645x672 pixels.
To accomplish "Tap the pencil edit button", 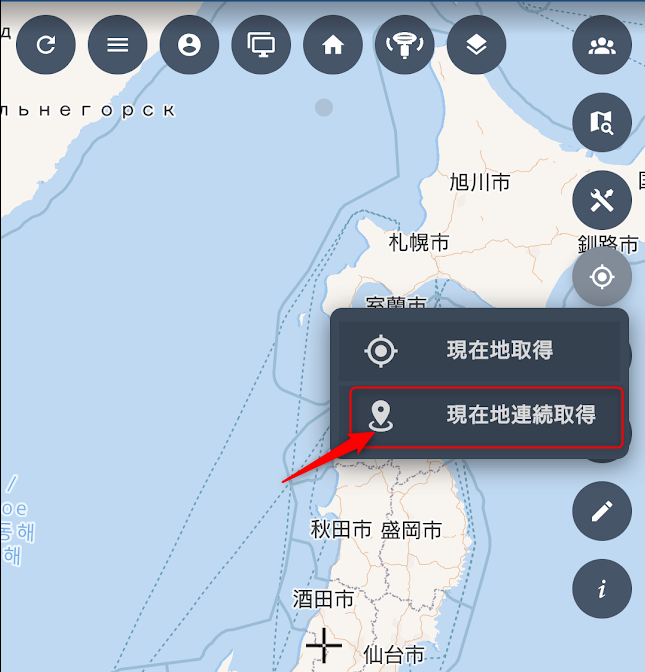I will [602, 511].
